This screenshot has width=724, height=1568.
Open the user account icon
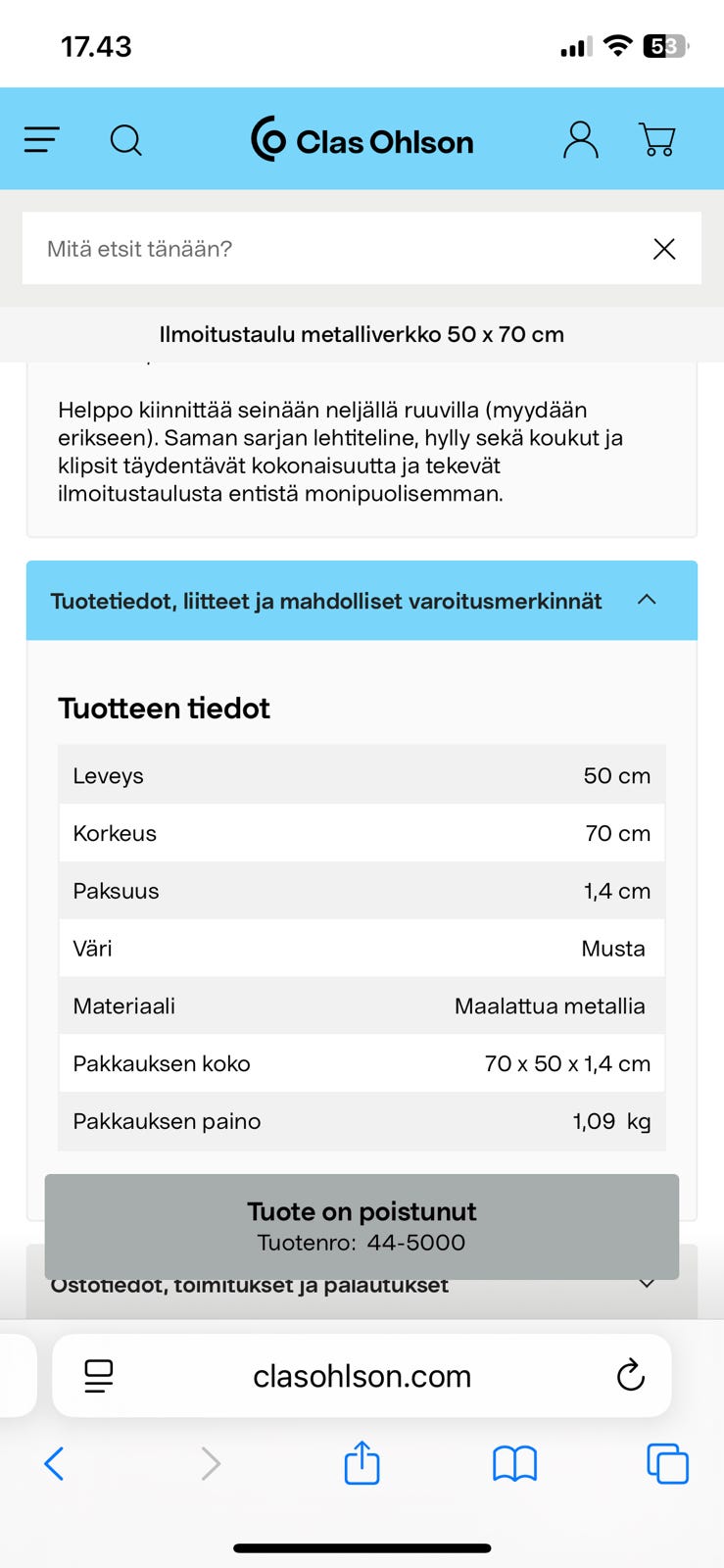581,139
